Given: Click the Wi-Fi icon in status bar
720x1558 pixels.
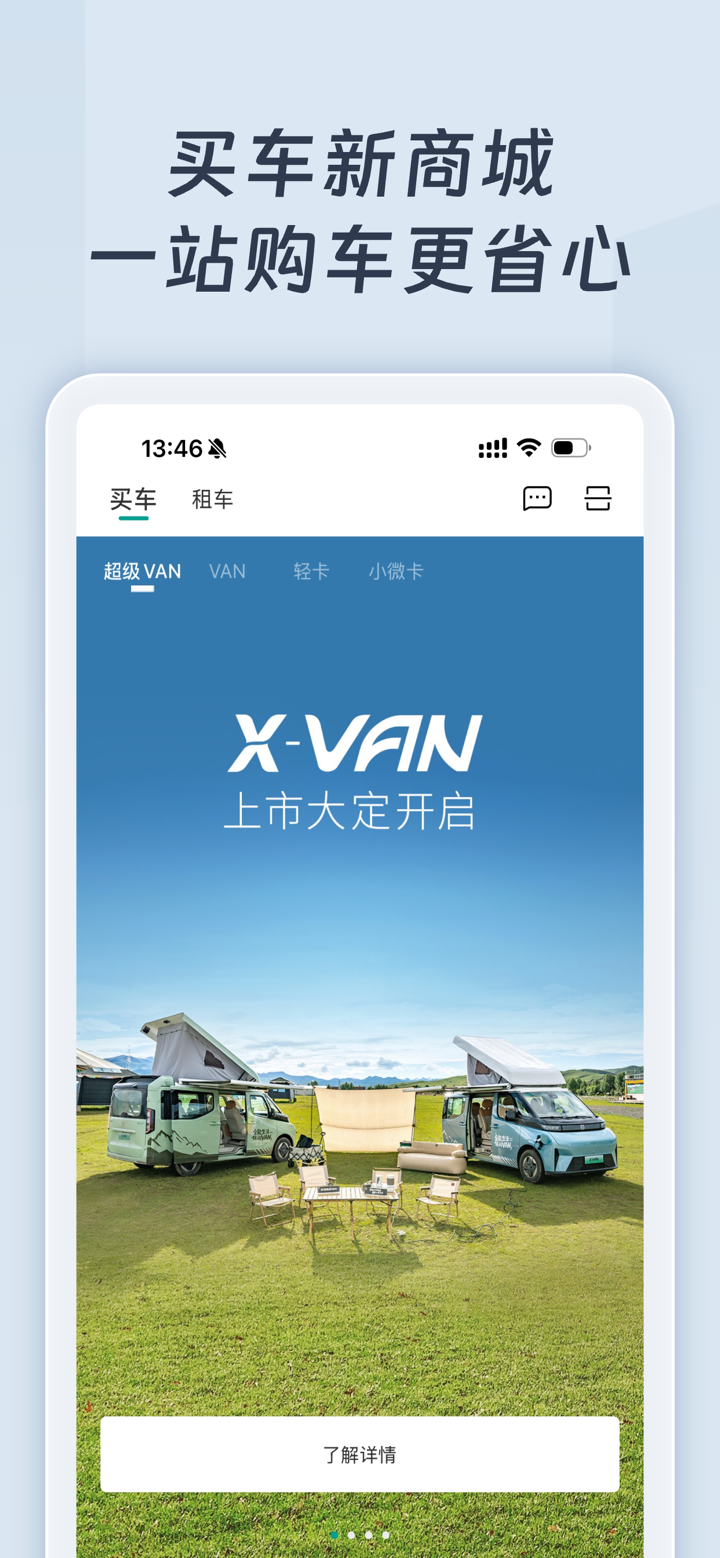Looking at the screenshot, I should [528, 447].
